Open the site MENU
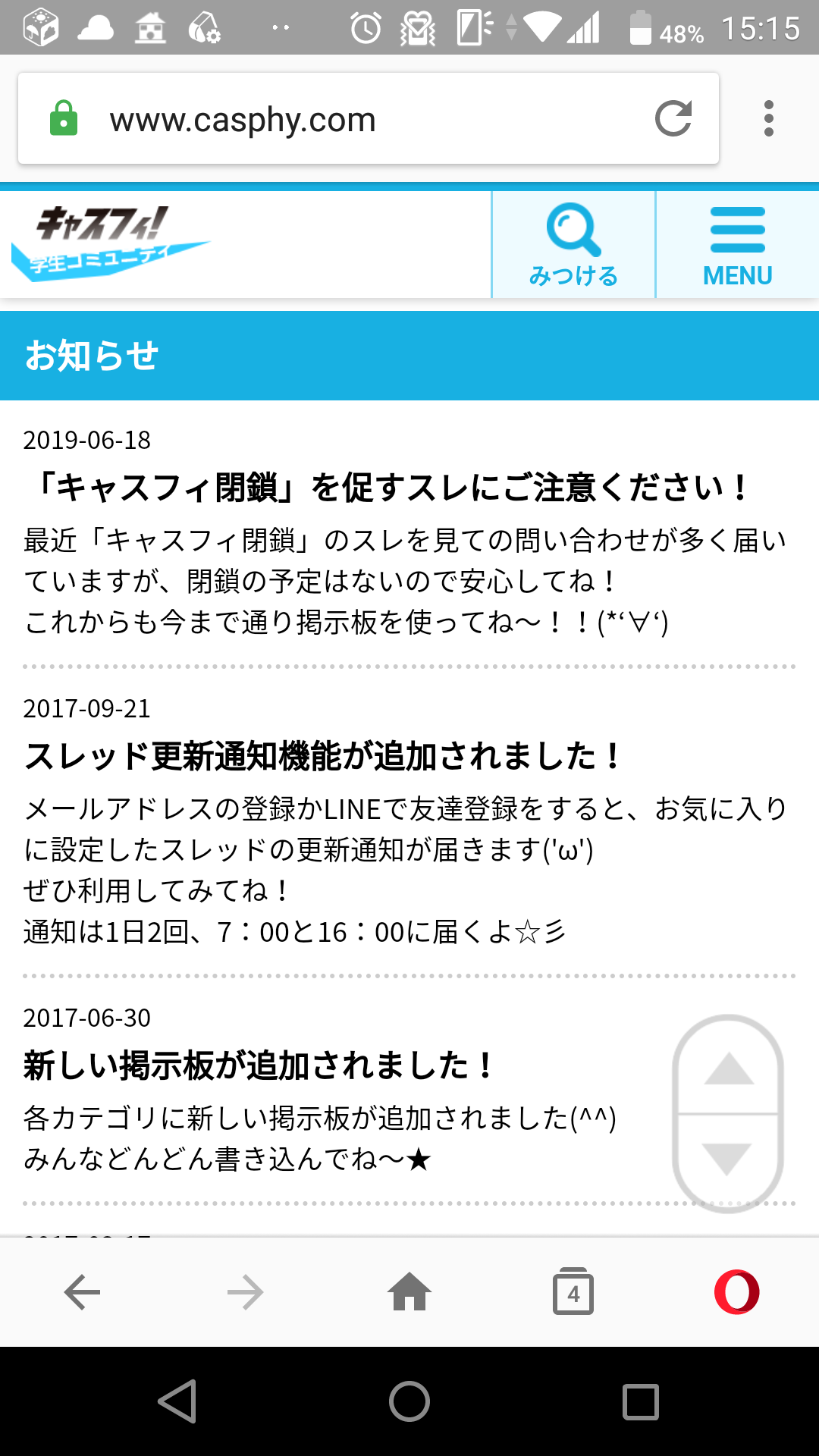 click(x=737, y=245)
